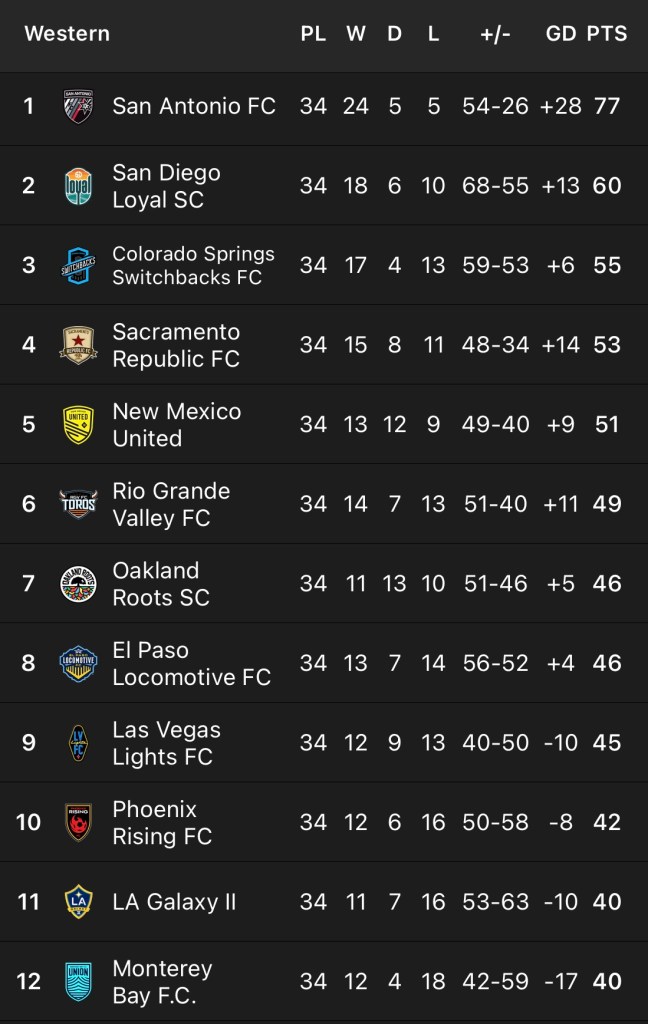The width and height of the screenshot is (648, 1024).
Task: Open LA Galaxy II row
Action: click(x=174, y=902)
